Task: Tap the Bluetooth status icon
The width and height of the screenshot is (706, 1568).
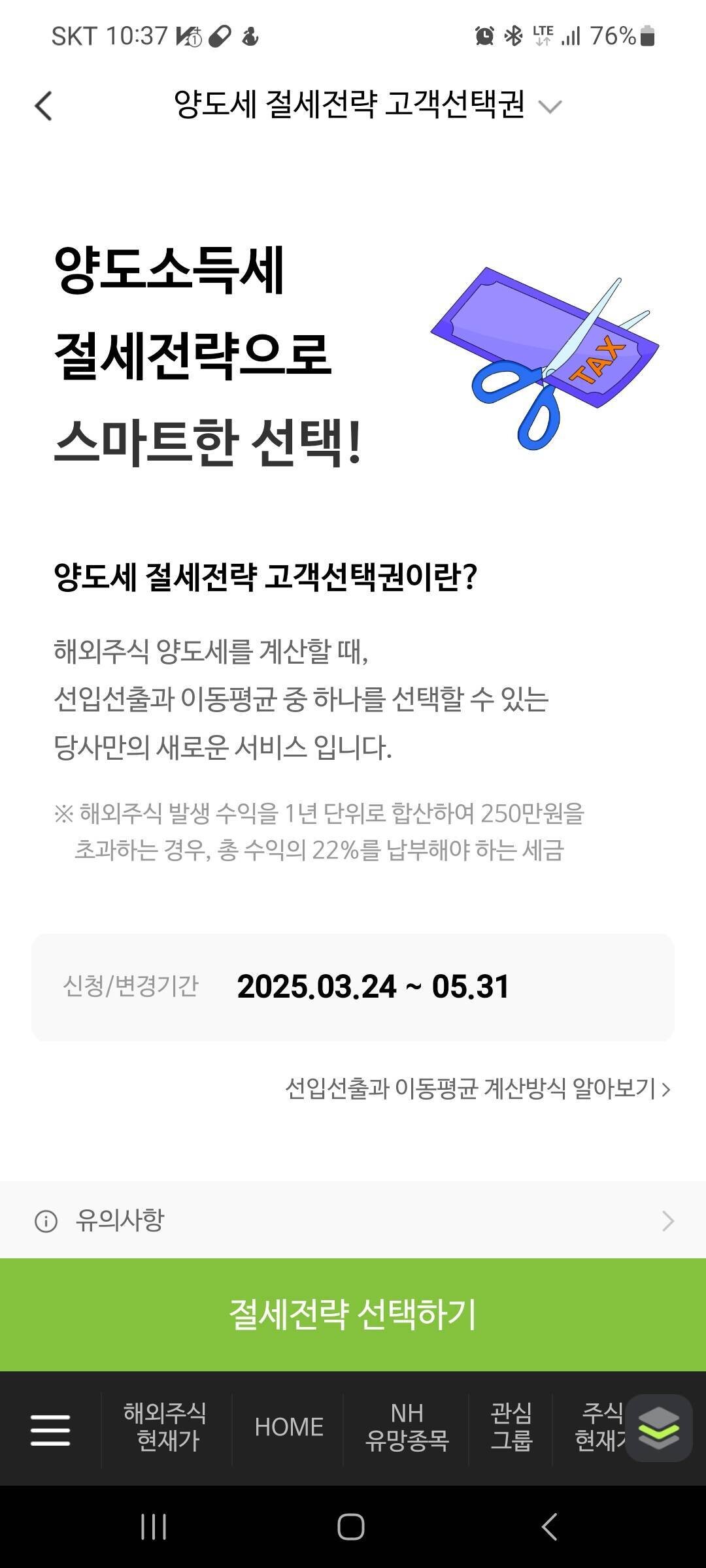Action: (x=513, y=36)
